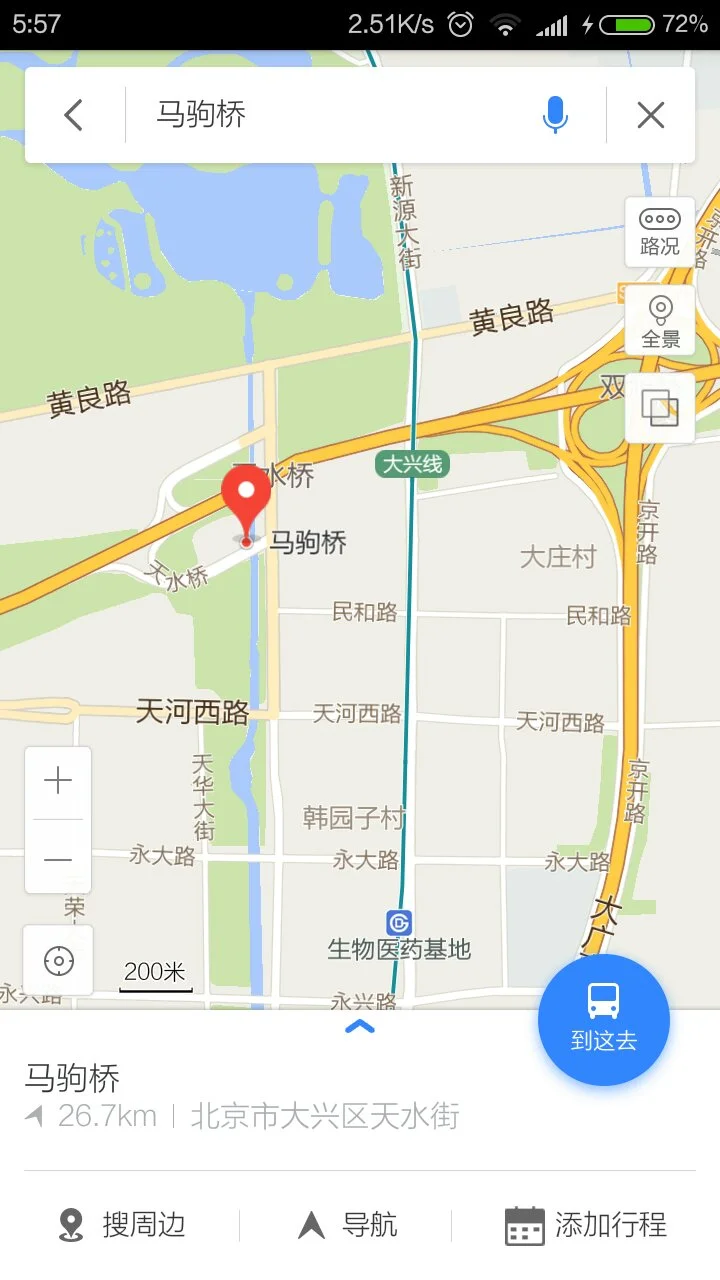
Task: Zoom out with the minus button
Action: [58, 858]
